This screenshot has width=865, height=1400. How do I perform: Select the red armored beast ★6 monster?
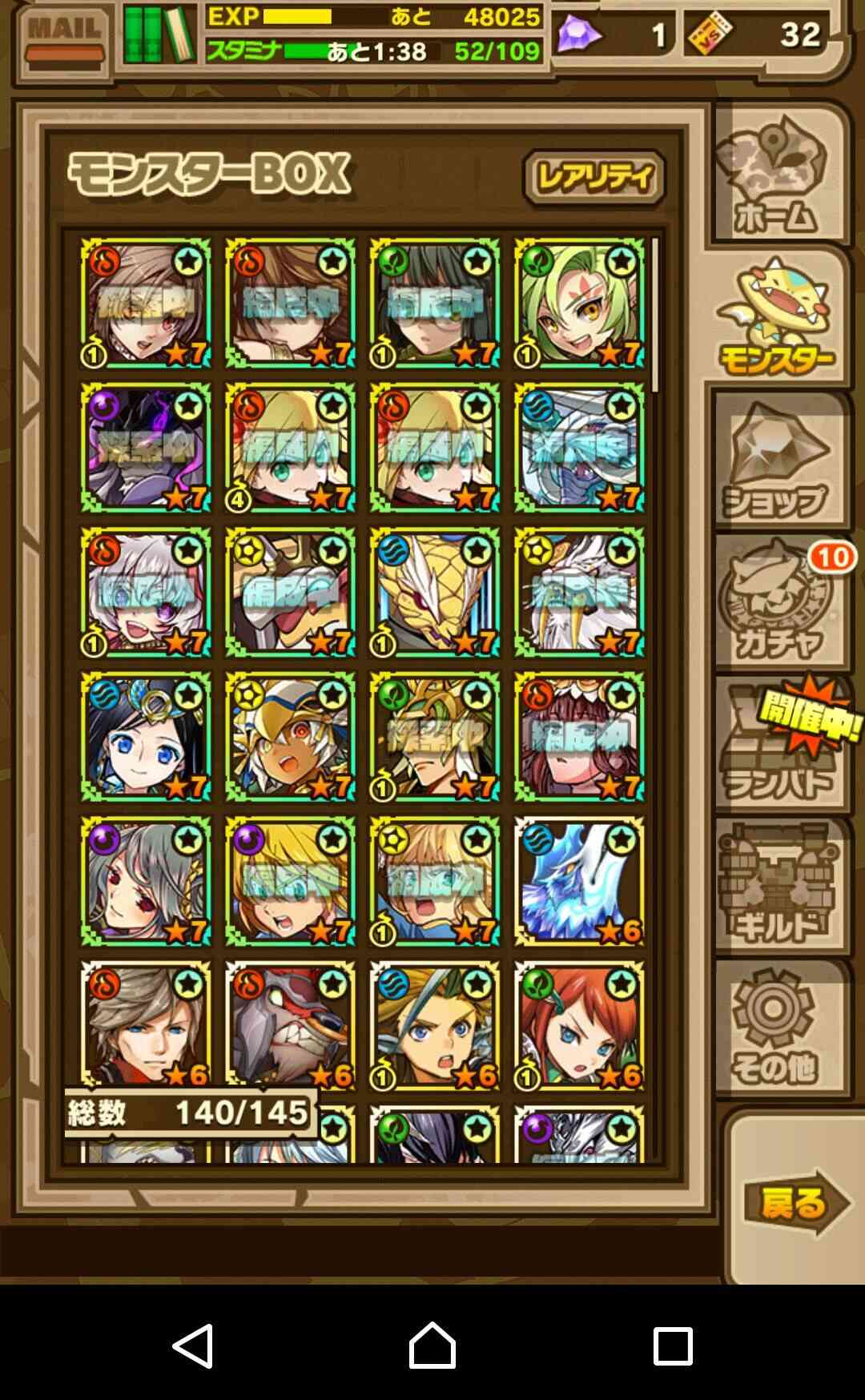click(290, 1026)
